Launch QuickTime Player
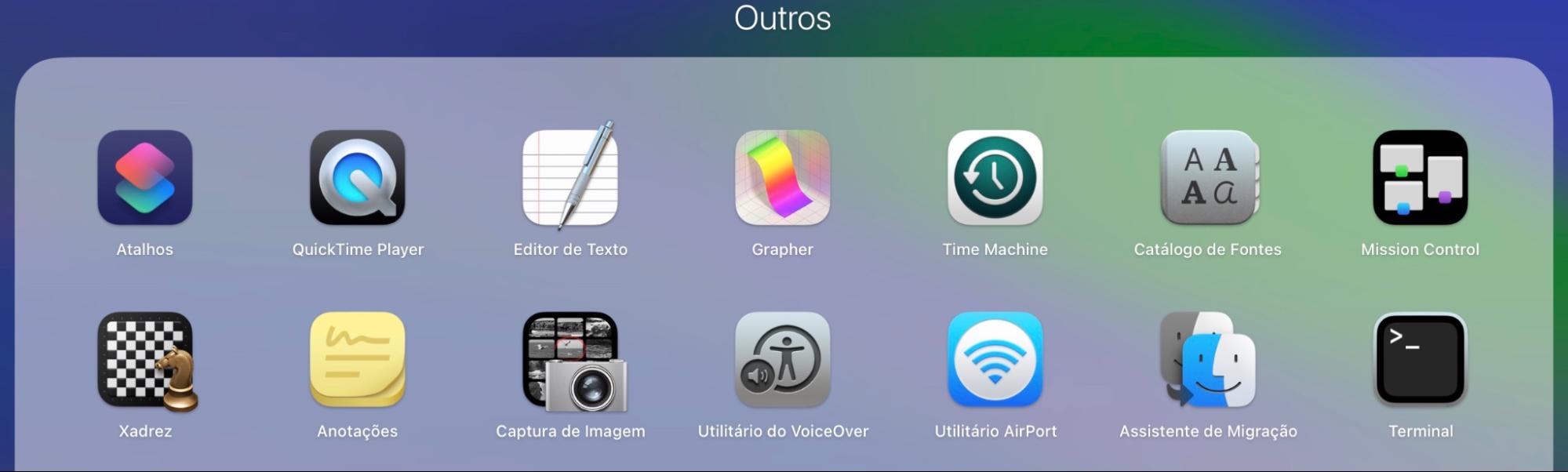The height and width of the screenshot is (472, 1568). click(x=358, y=178)
